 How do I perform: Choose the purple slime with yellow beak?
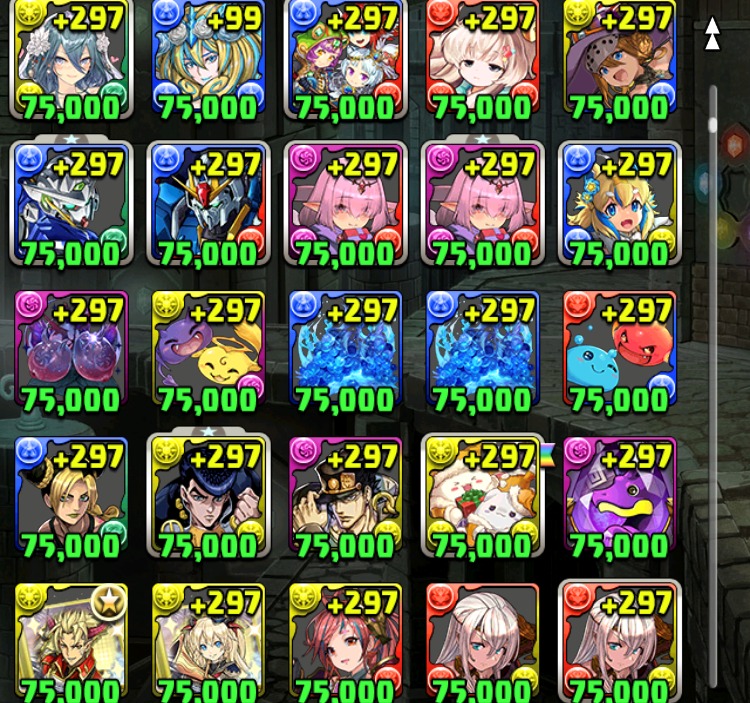[x=619, y=498]
